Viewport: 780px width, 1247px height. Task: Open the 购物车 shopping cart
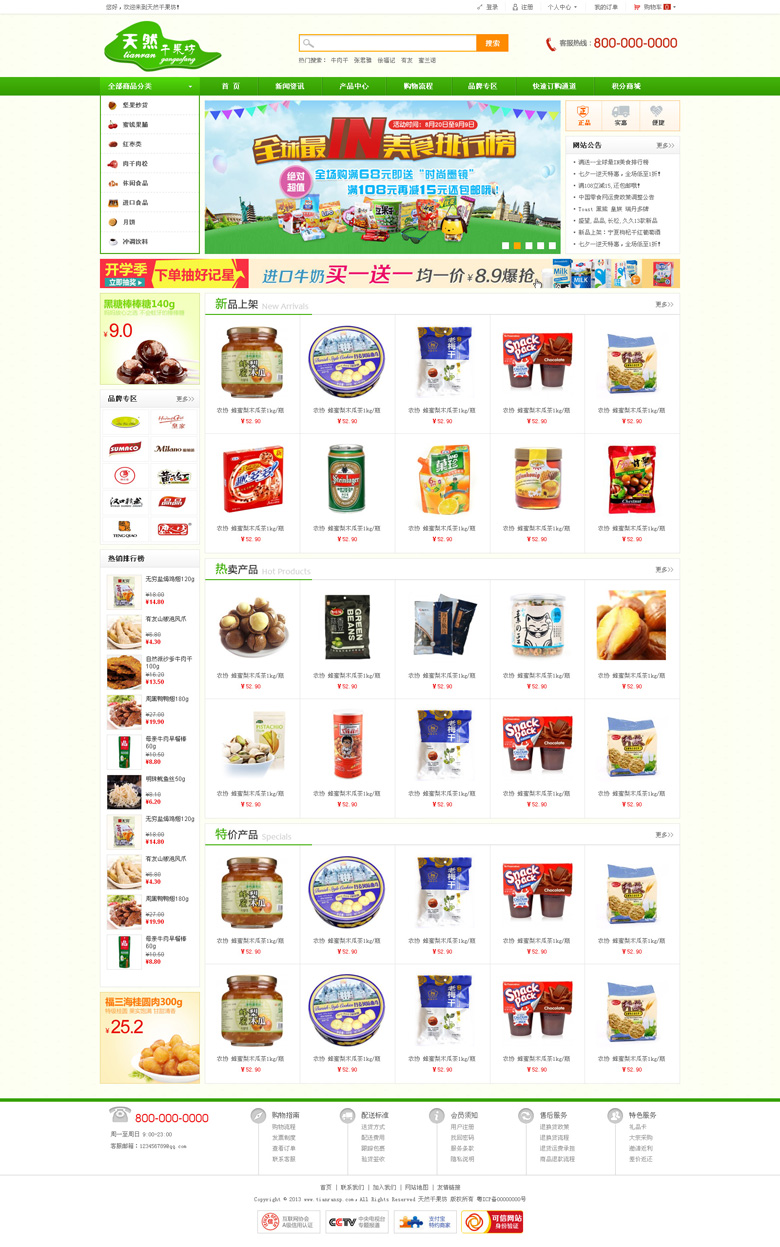(657, 7)
